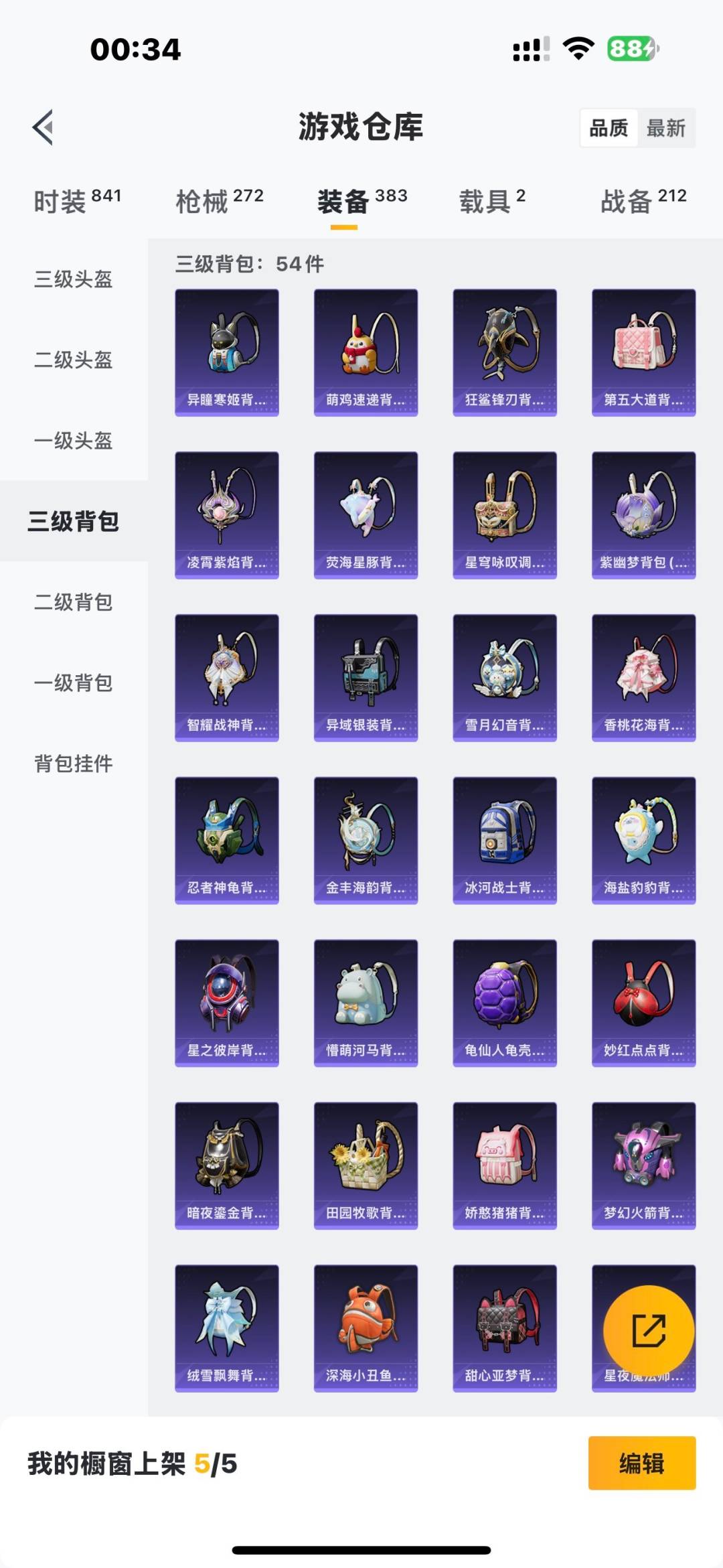Sort by 最新
This screenshot has height=1568, width=723.
665,128
